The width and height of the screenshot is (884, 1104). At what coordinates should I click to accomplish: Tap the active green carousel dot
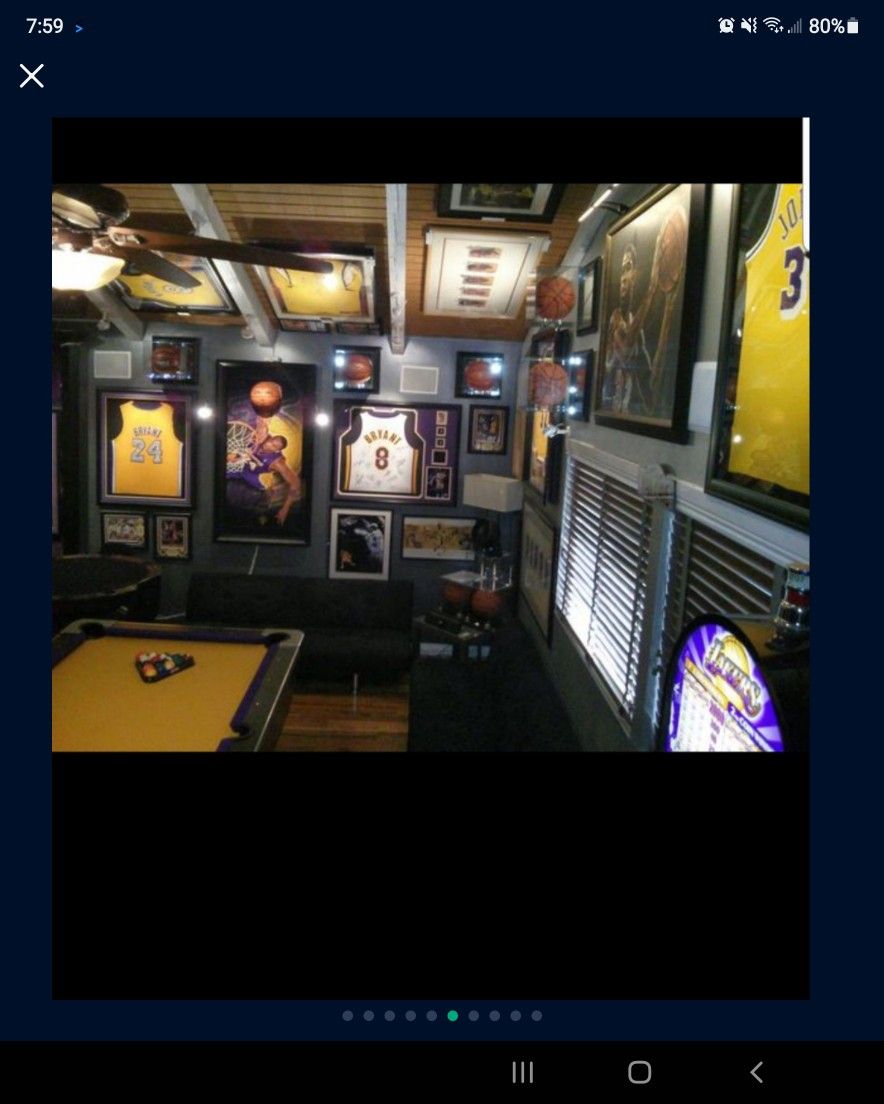(452, 1015)
